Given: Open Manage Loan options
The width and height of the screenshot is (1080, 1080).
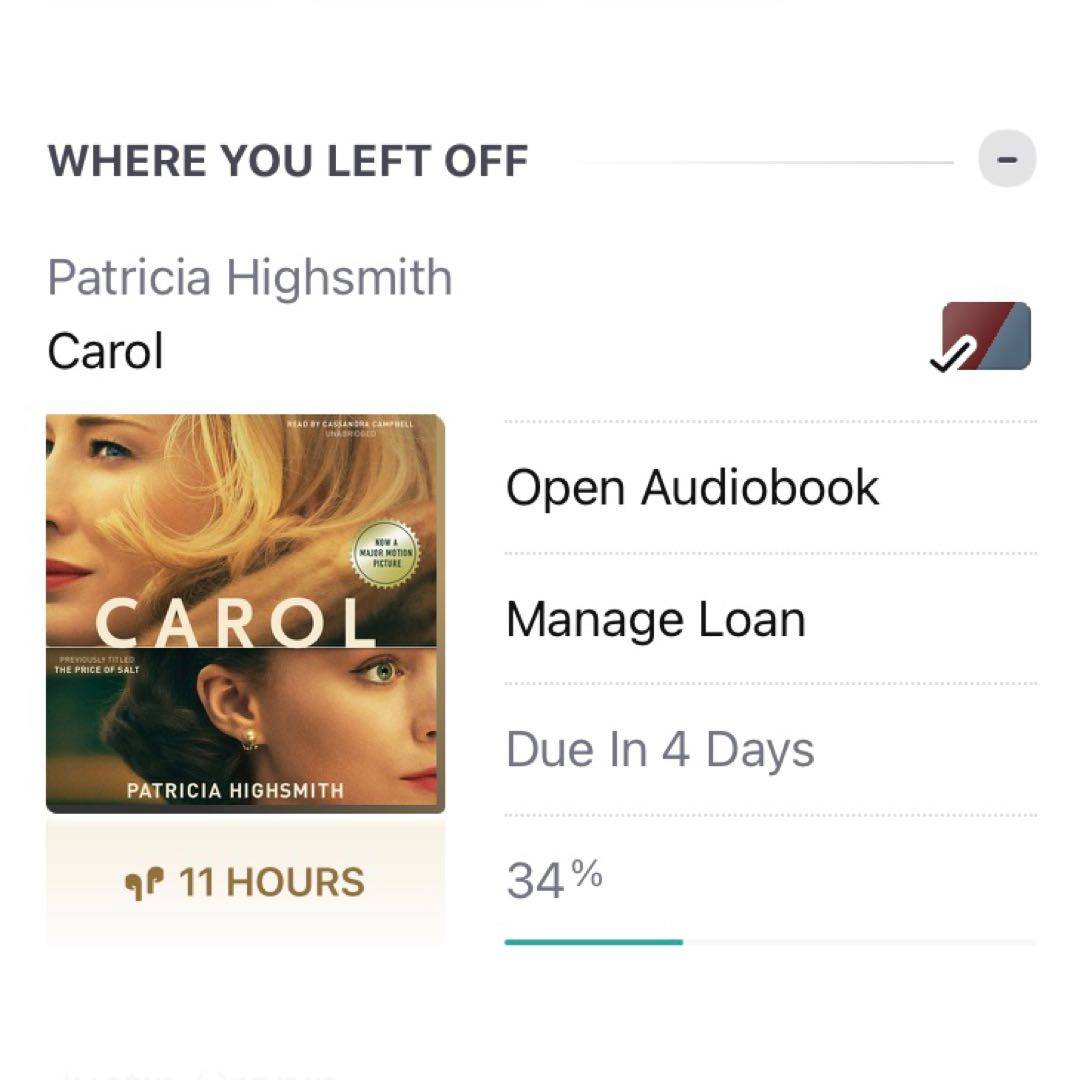Looking at the screenshot, I should [655, 619].
